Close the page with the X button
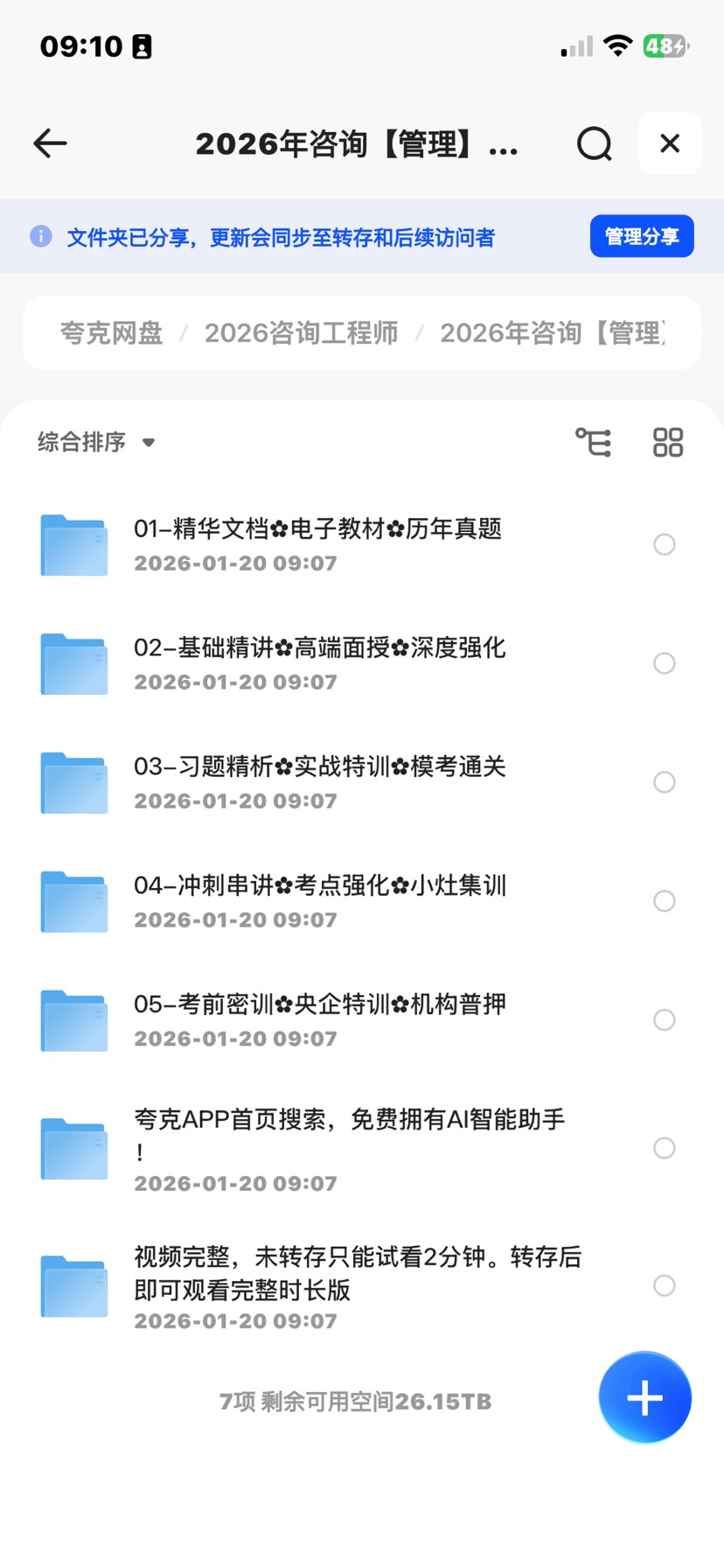Screen dimensions: 724x1568 (670, 143)
